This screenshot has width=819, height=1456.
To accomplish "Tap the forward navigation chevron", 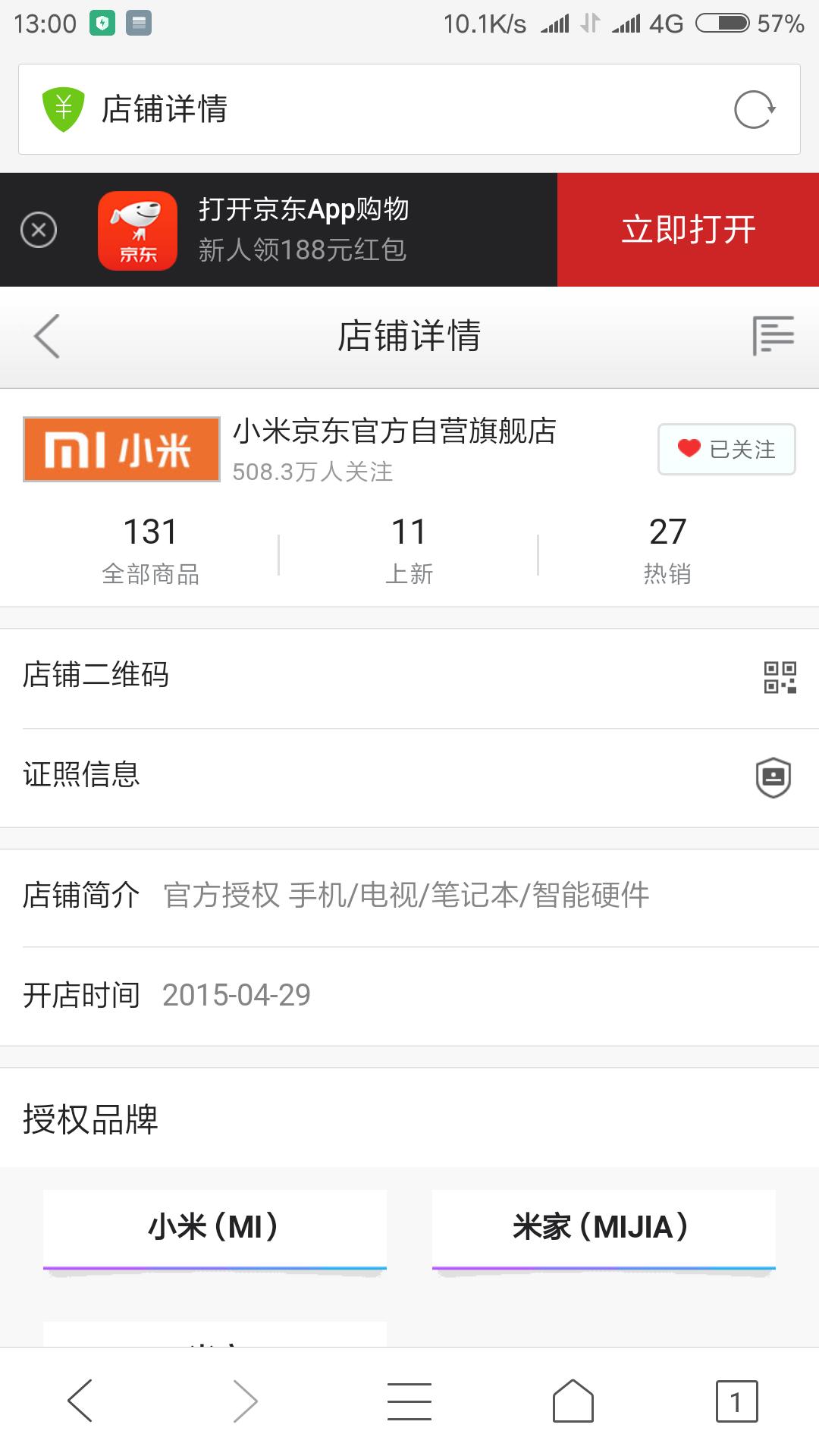I will [x=244, y=1400].
